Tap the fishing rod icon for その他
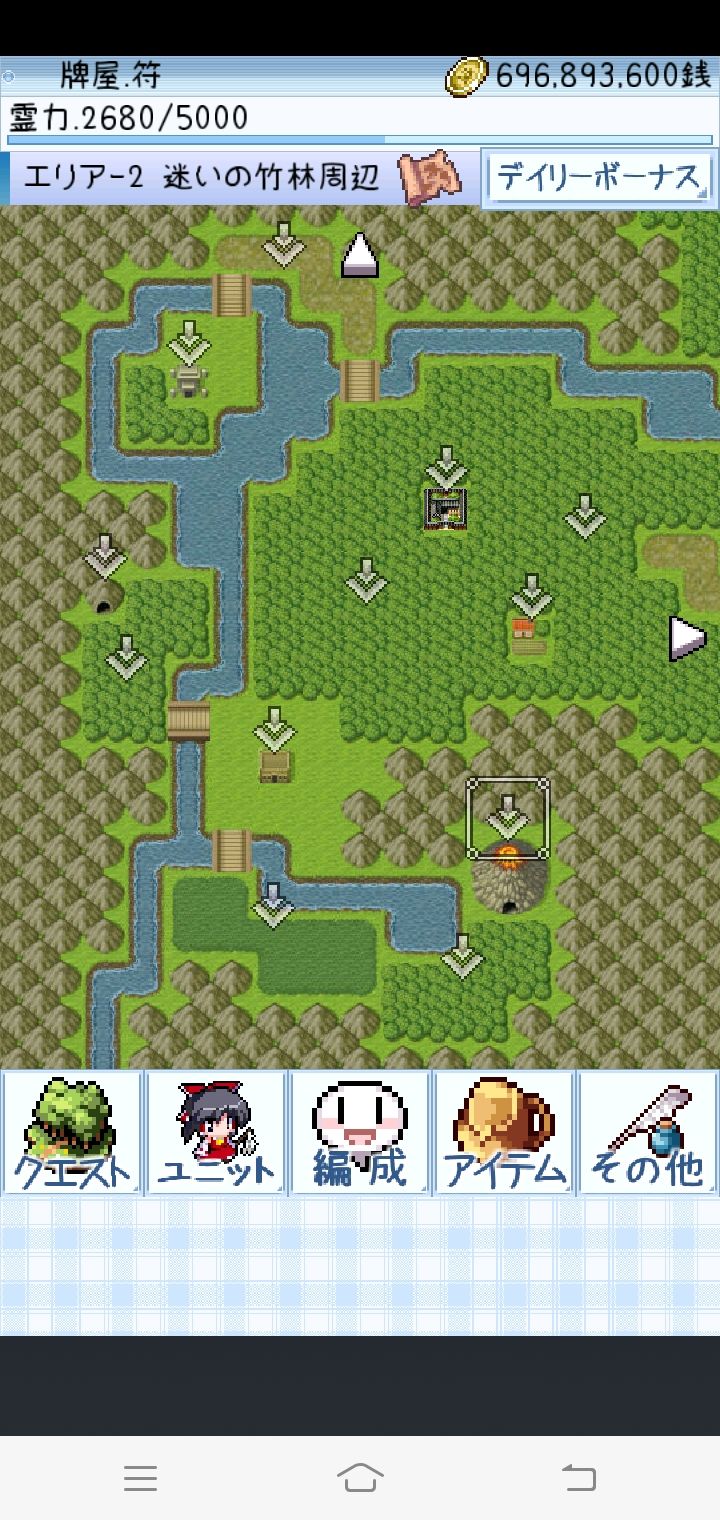The height and width of the screenshot is (1520, 720). pyautogui.click(x=648, y=1130)
